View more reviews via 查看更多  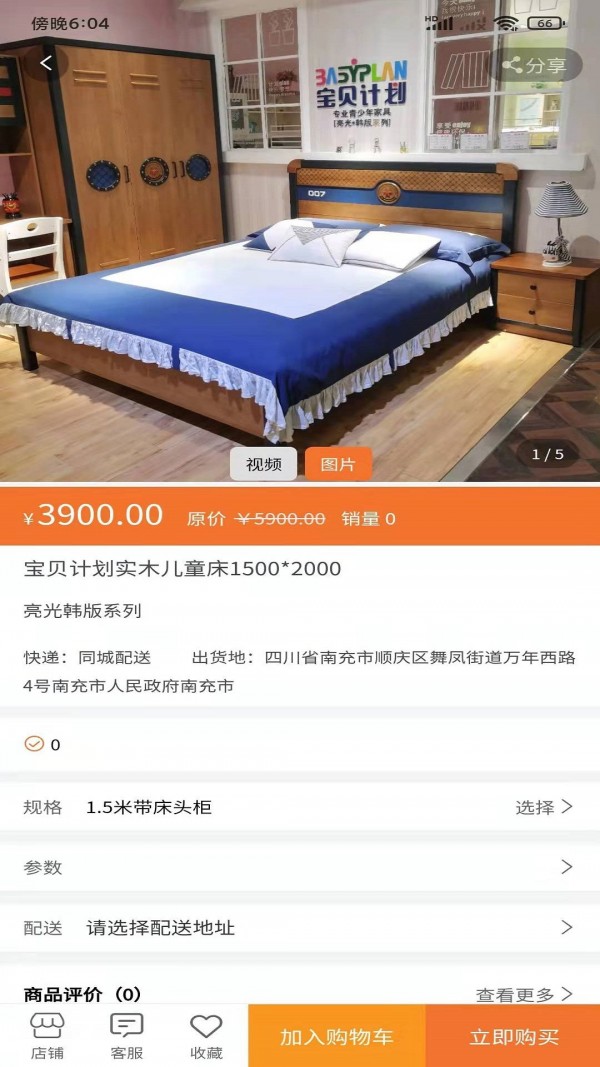point(524,994)
